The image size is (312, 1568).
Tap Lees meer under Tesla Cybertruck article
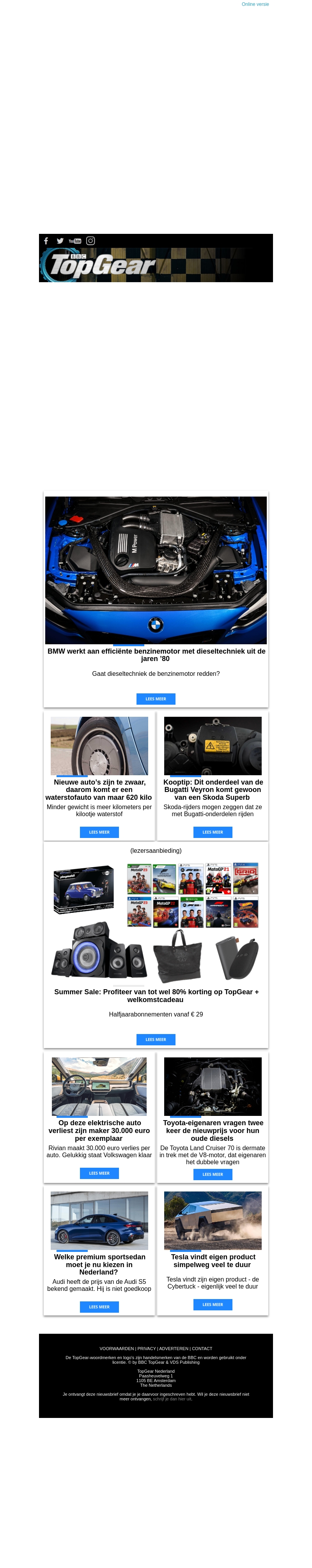tap(213, 1305)
